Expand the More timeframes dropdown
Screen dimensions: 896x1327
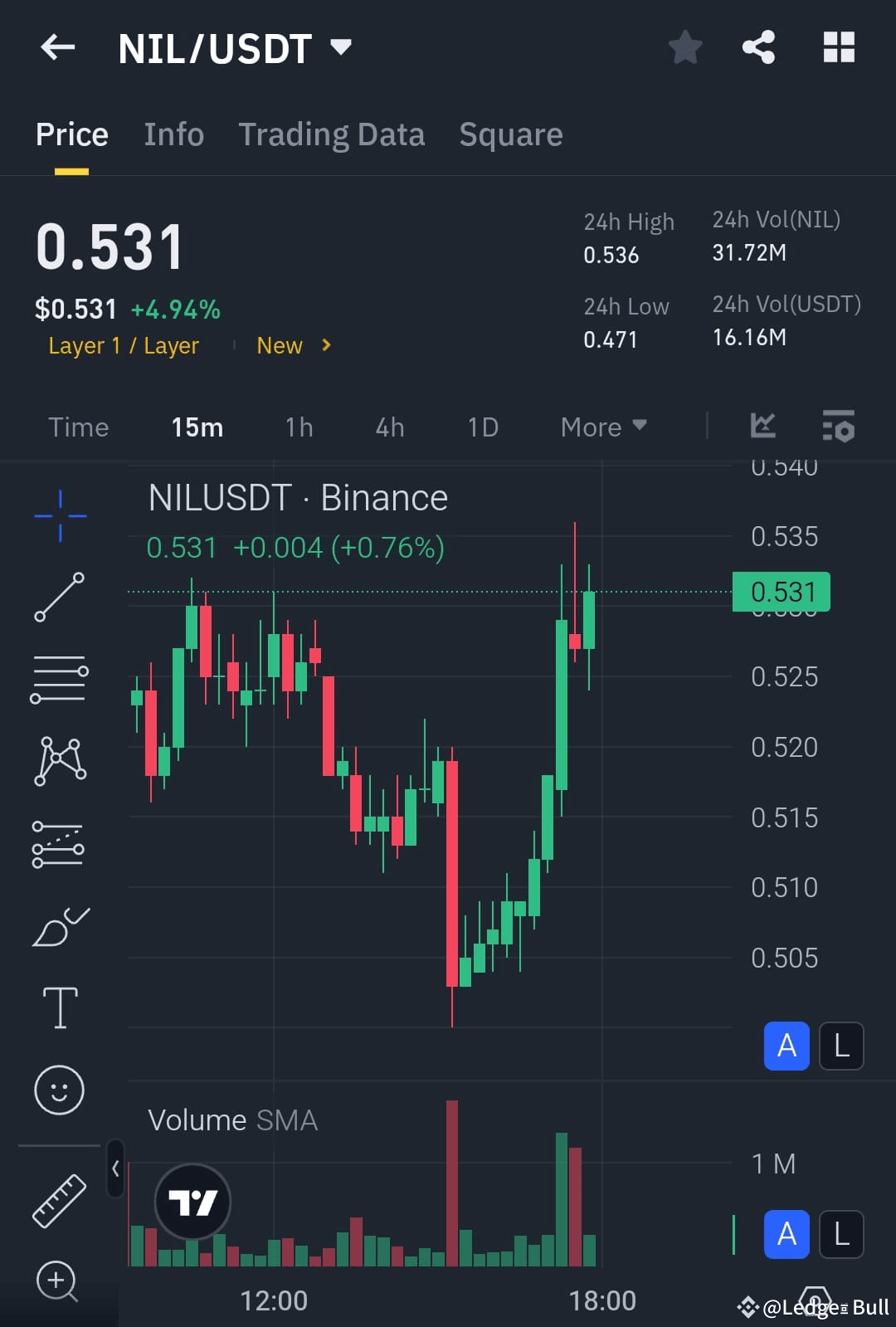point(603,427)
